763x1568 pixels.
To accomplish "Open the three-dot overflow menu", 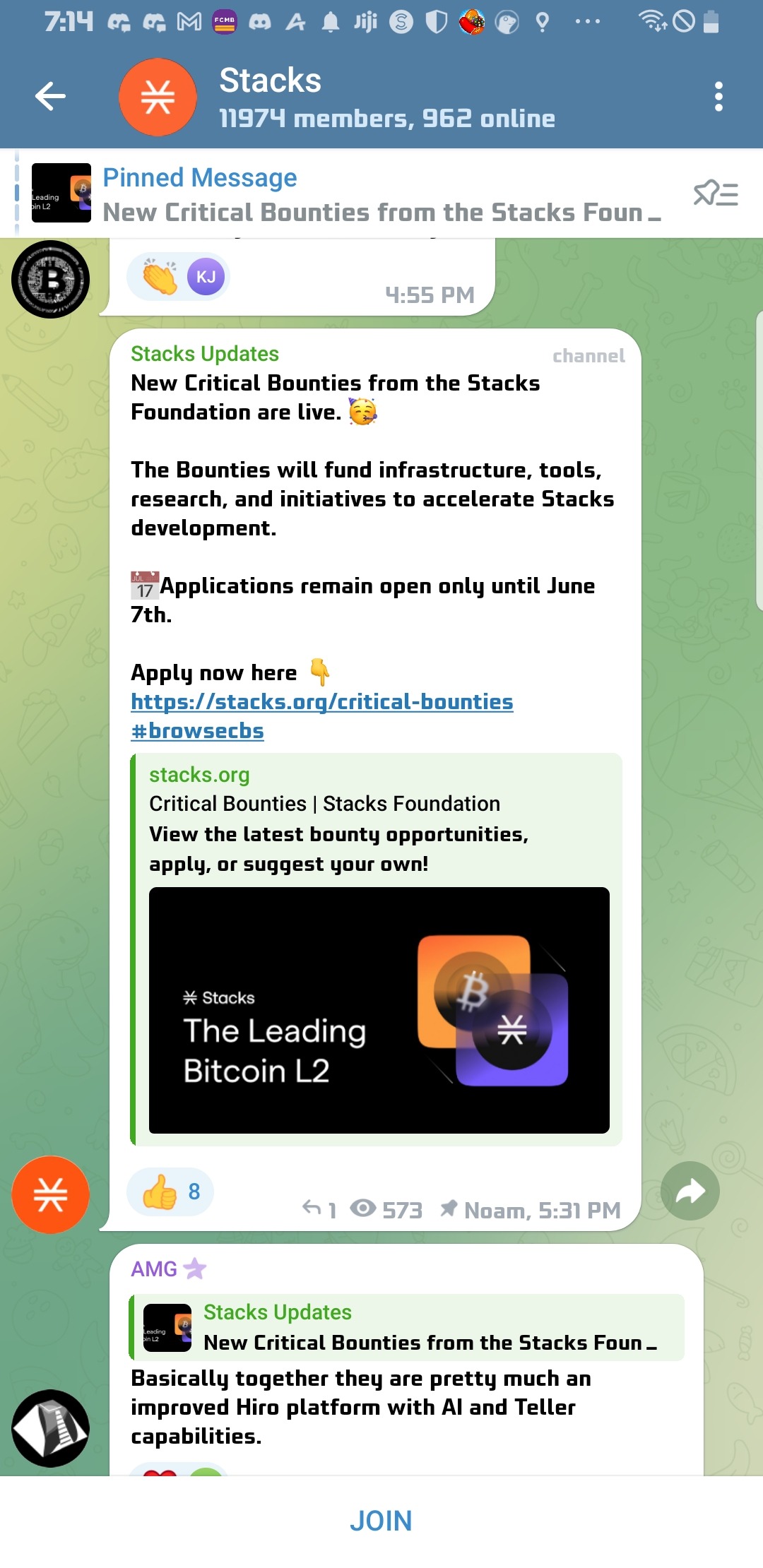I will tap(718, 97).
